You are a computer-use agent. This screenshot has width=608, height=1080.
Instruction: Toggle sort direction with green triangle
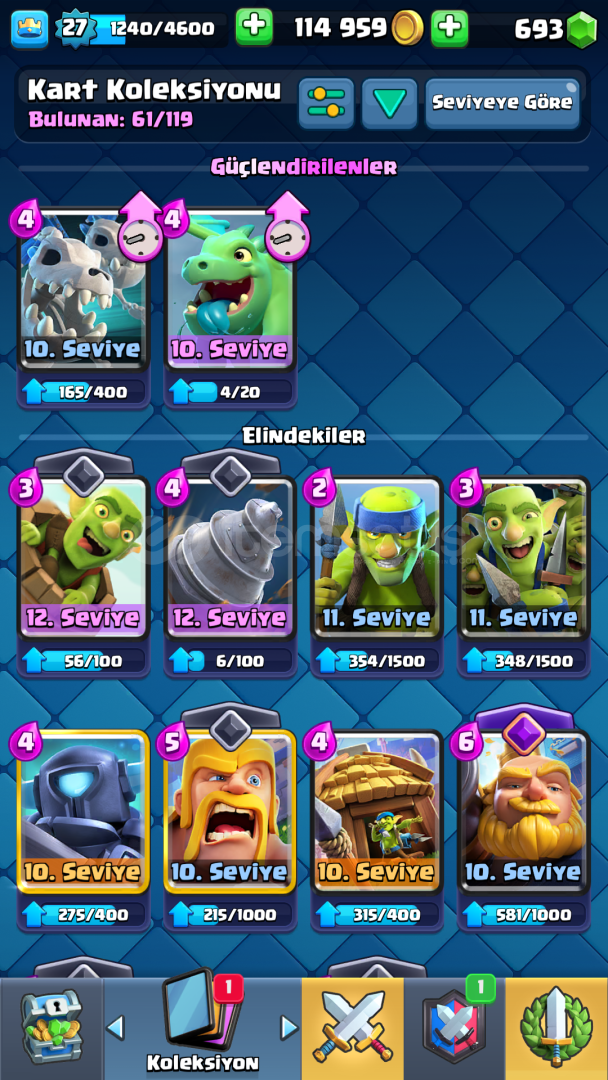click(x=390, y=103)
